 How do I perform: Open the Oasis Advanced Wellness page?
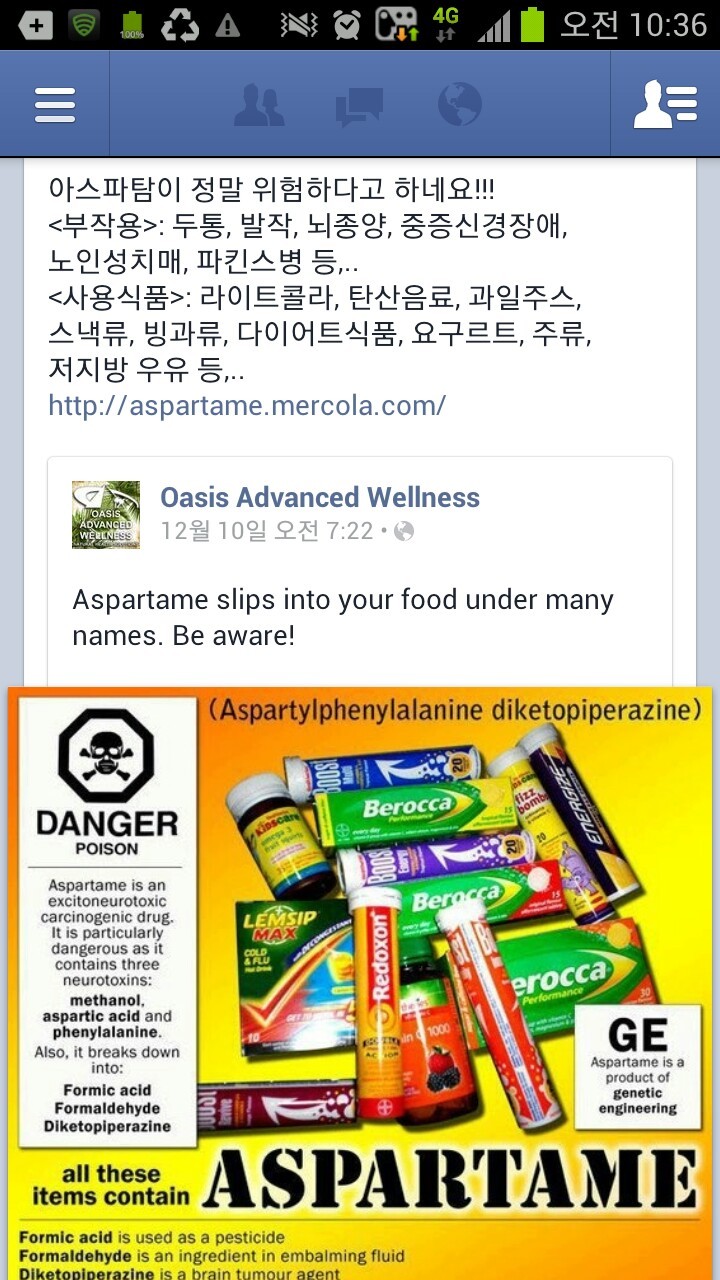(x=320, y=497)
